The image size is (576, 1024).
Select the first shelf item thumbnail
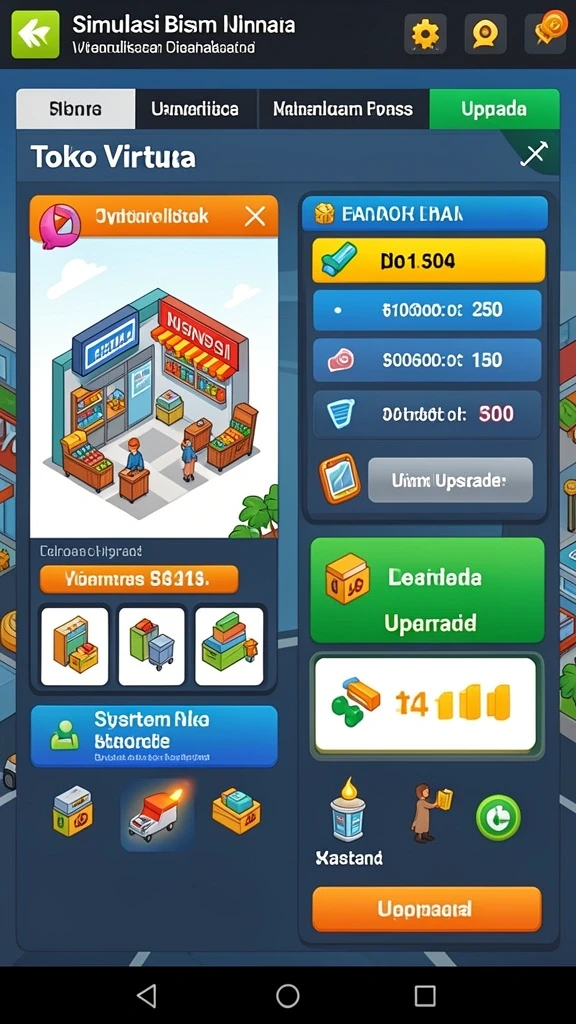74,646
